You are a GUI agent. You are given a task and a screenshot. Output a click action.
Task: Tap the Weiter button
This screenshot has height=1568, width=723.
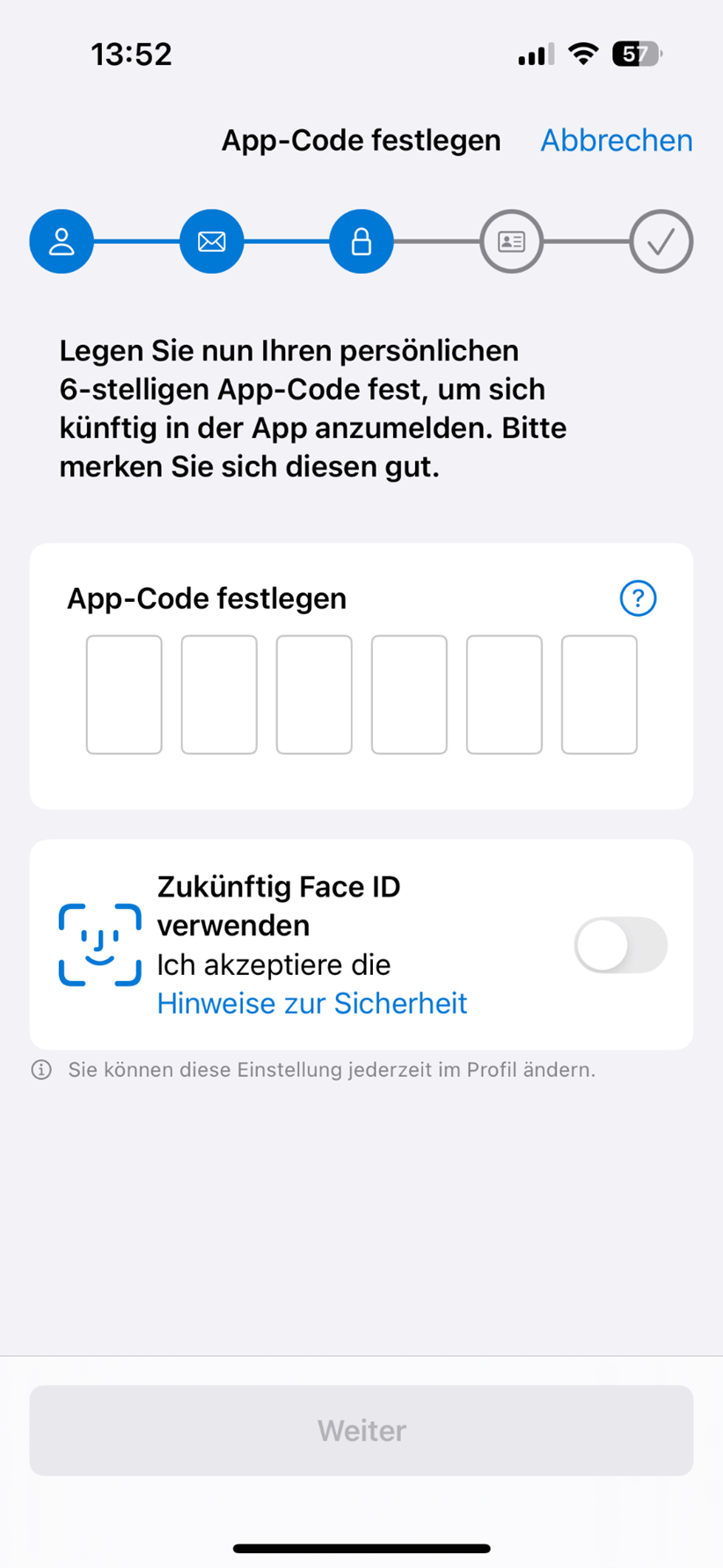361,1430
